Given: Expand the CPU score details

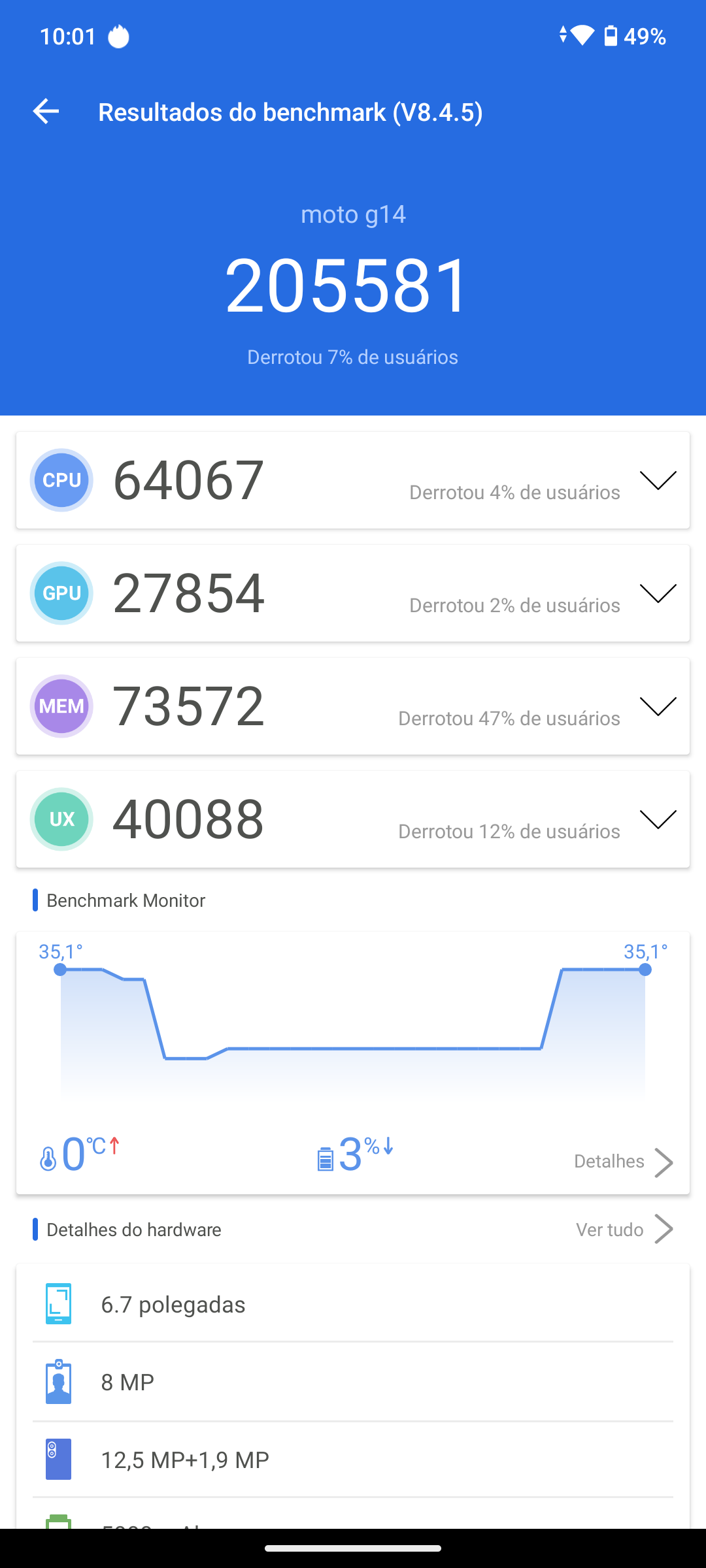Looking at the screenshot, I should (658, 480).
